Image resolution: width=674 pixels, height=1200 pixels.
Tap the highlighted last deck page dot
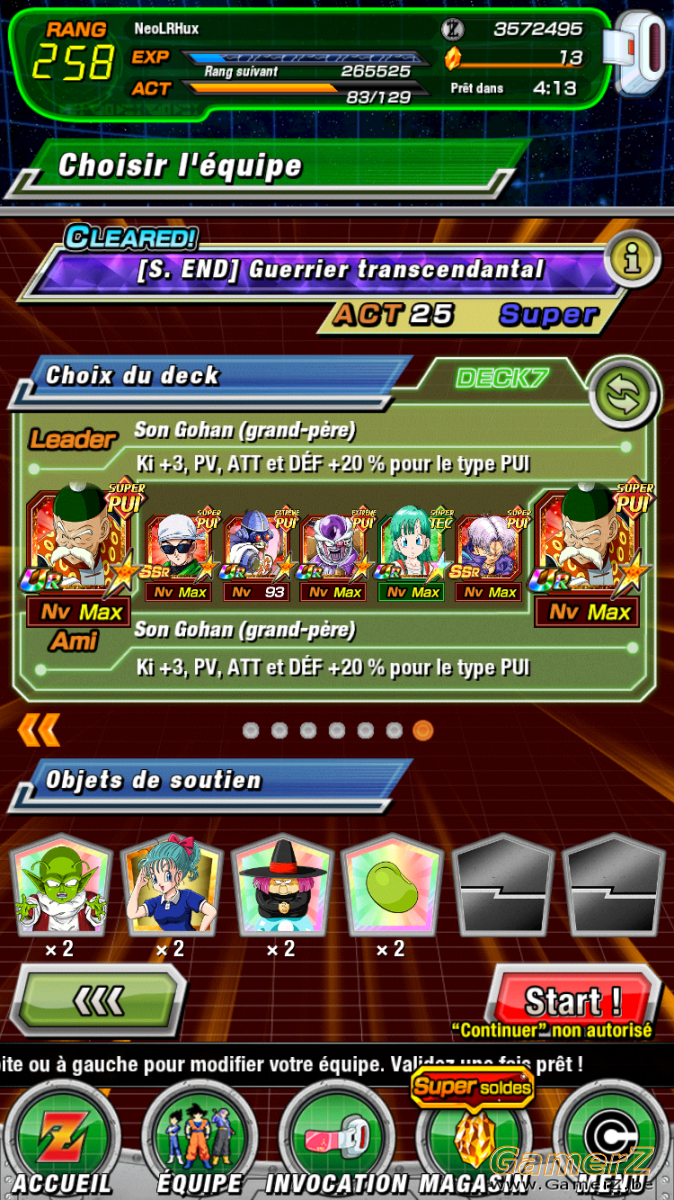[423, 730]
